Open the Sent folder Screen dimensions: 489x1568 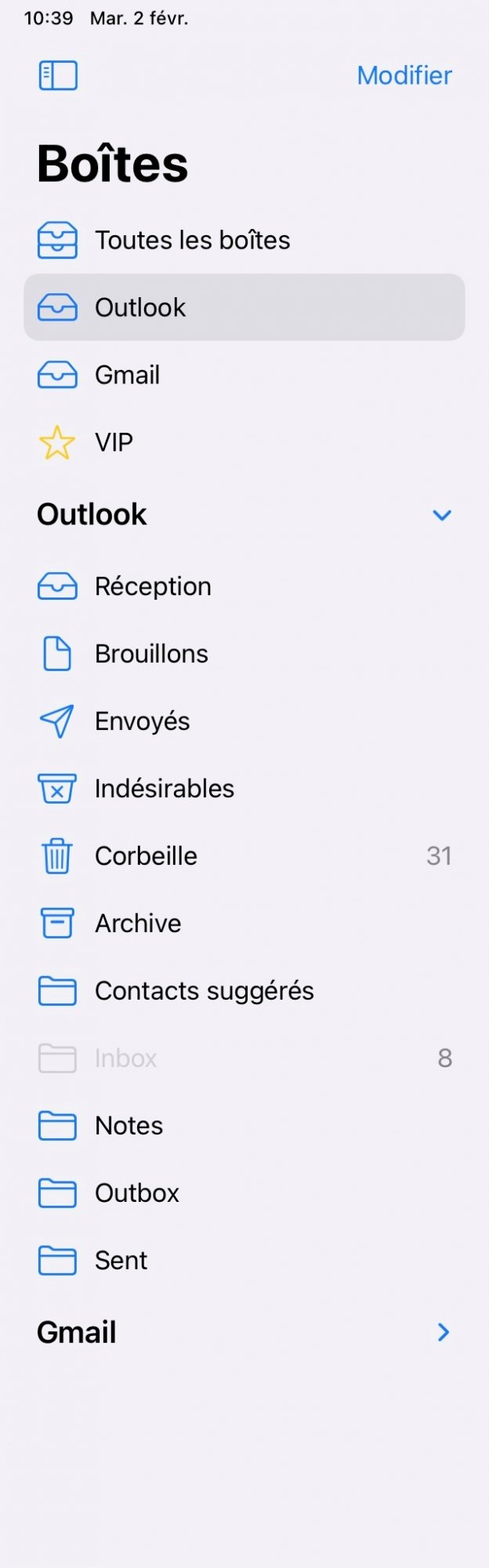121,1261
